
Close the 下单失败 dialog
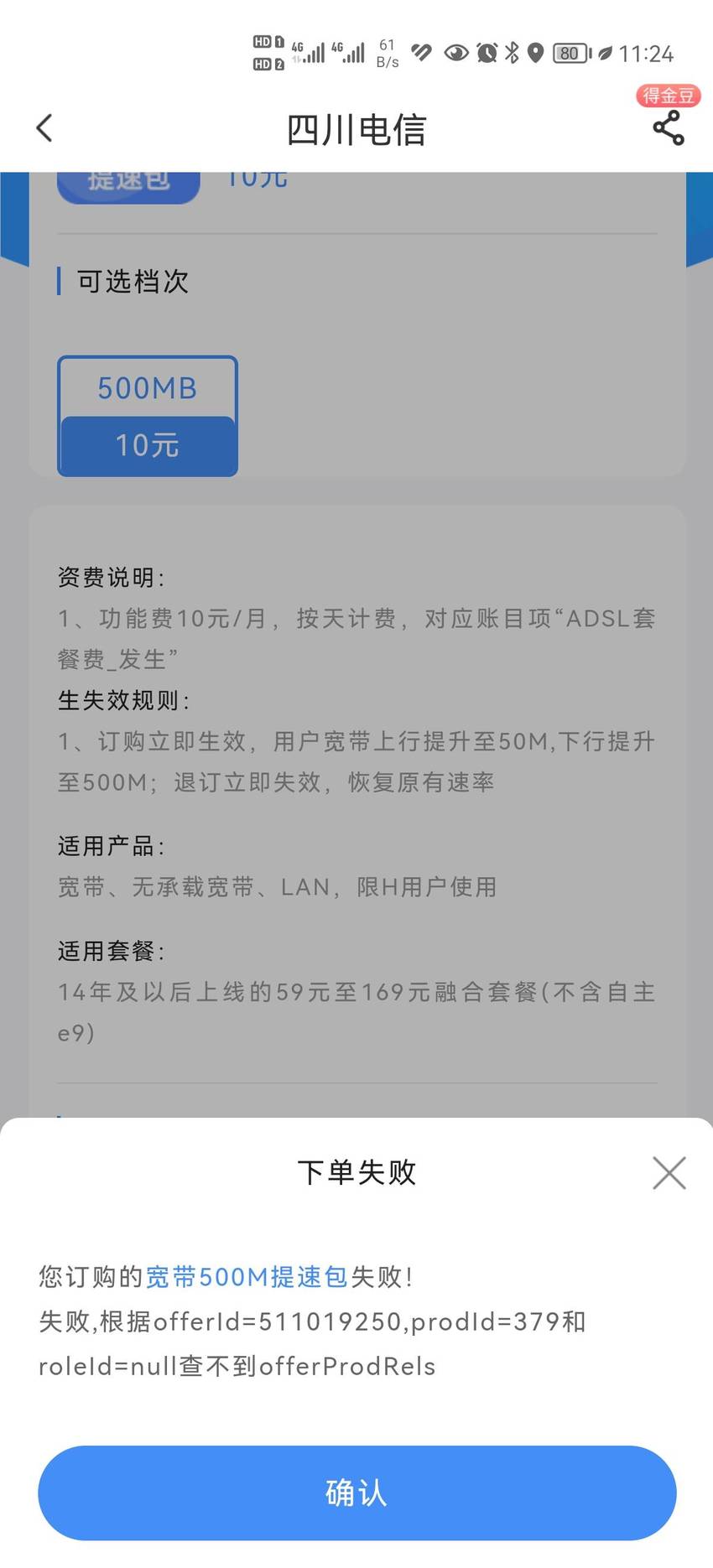coord(669,1172)
